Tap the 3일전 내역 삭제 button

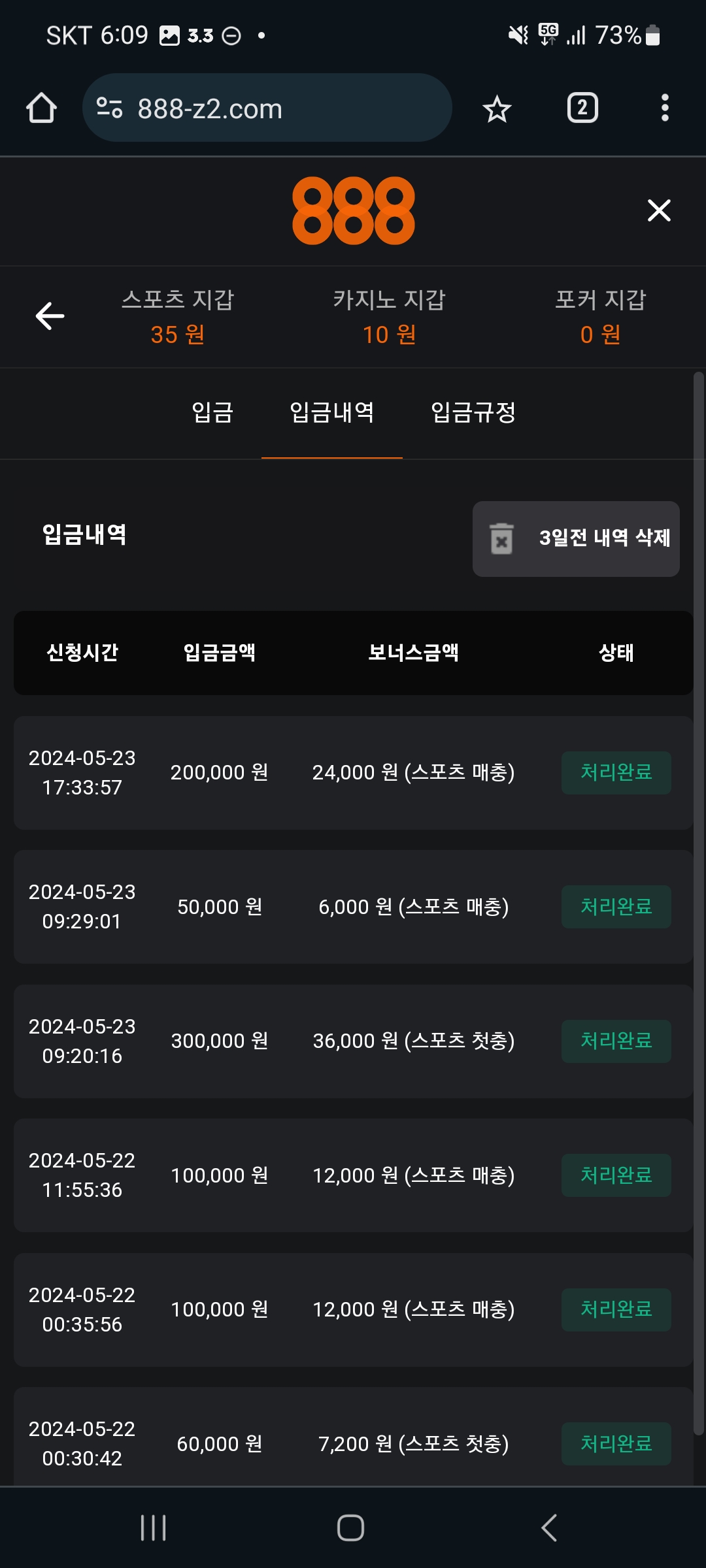click(576, 538)
